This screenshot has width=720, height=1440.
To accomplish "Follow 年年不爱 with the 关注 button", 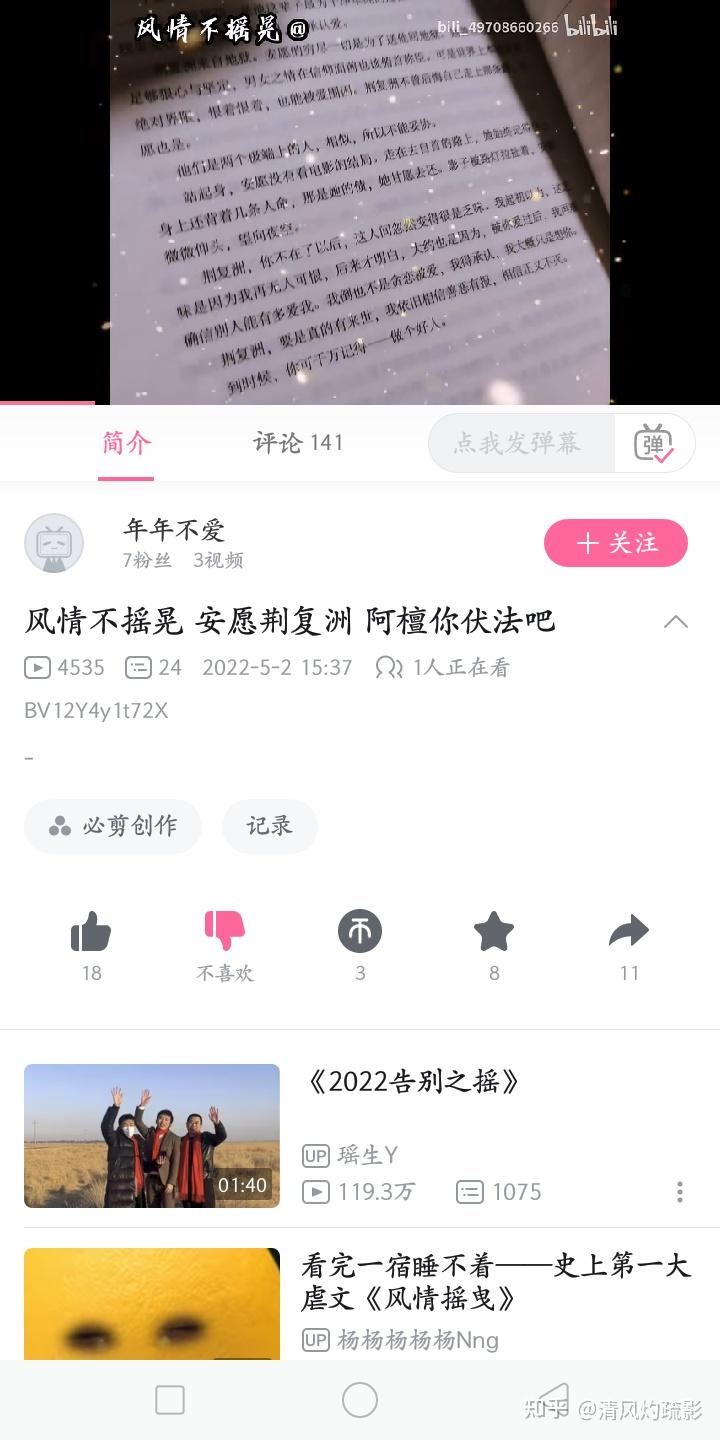I will point(615,543).
